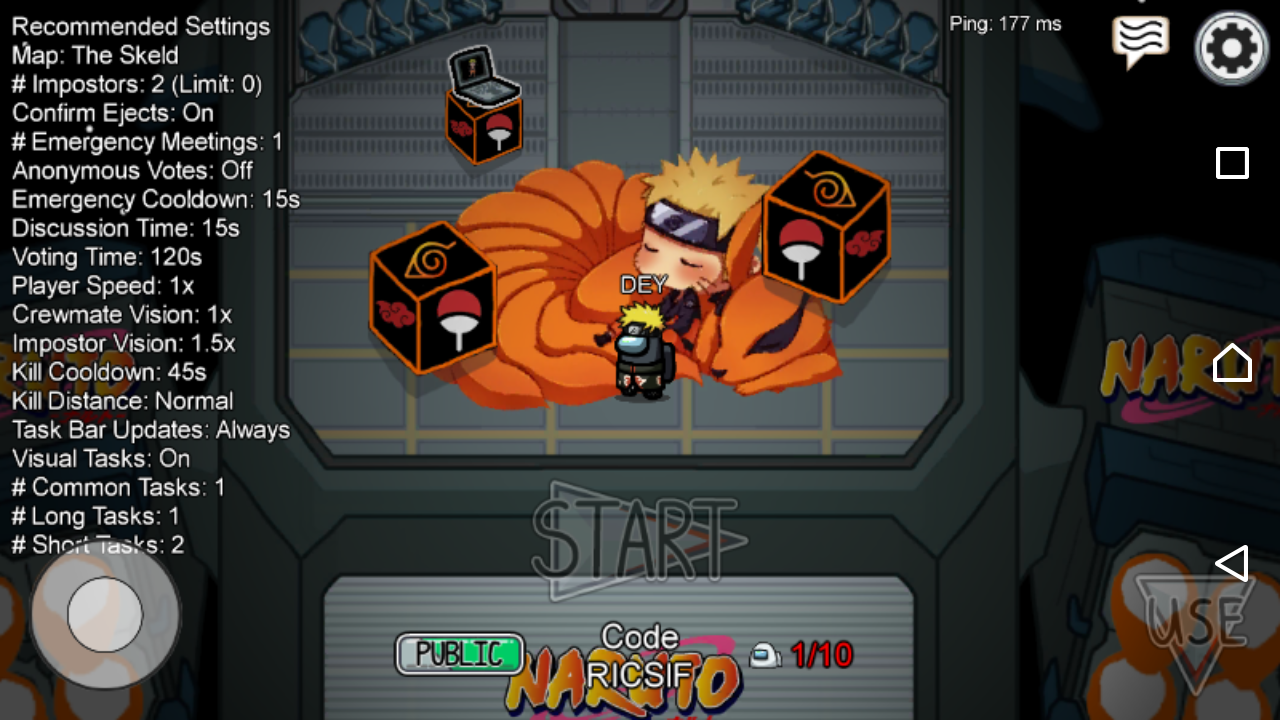Toggle the lobby PUBLIC button

click(460, 654)
